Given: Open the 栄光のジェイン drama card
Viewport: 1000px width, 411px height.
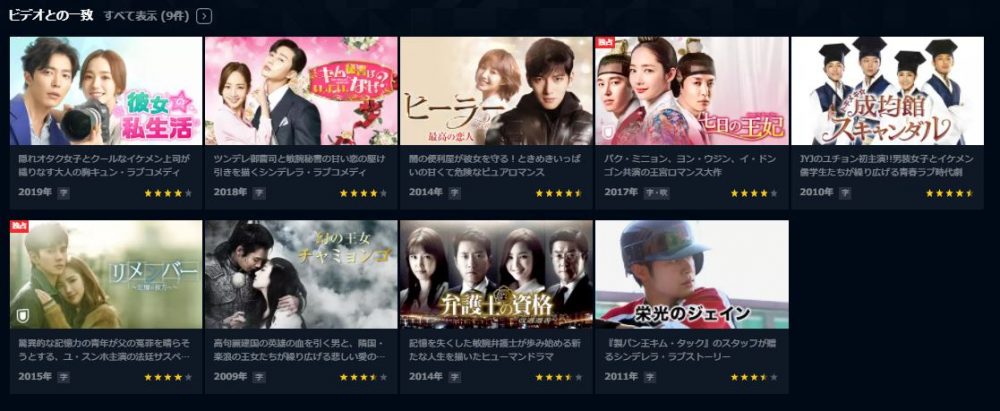Looking at the screenshot, I should click(691, 275).
